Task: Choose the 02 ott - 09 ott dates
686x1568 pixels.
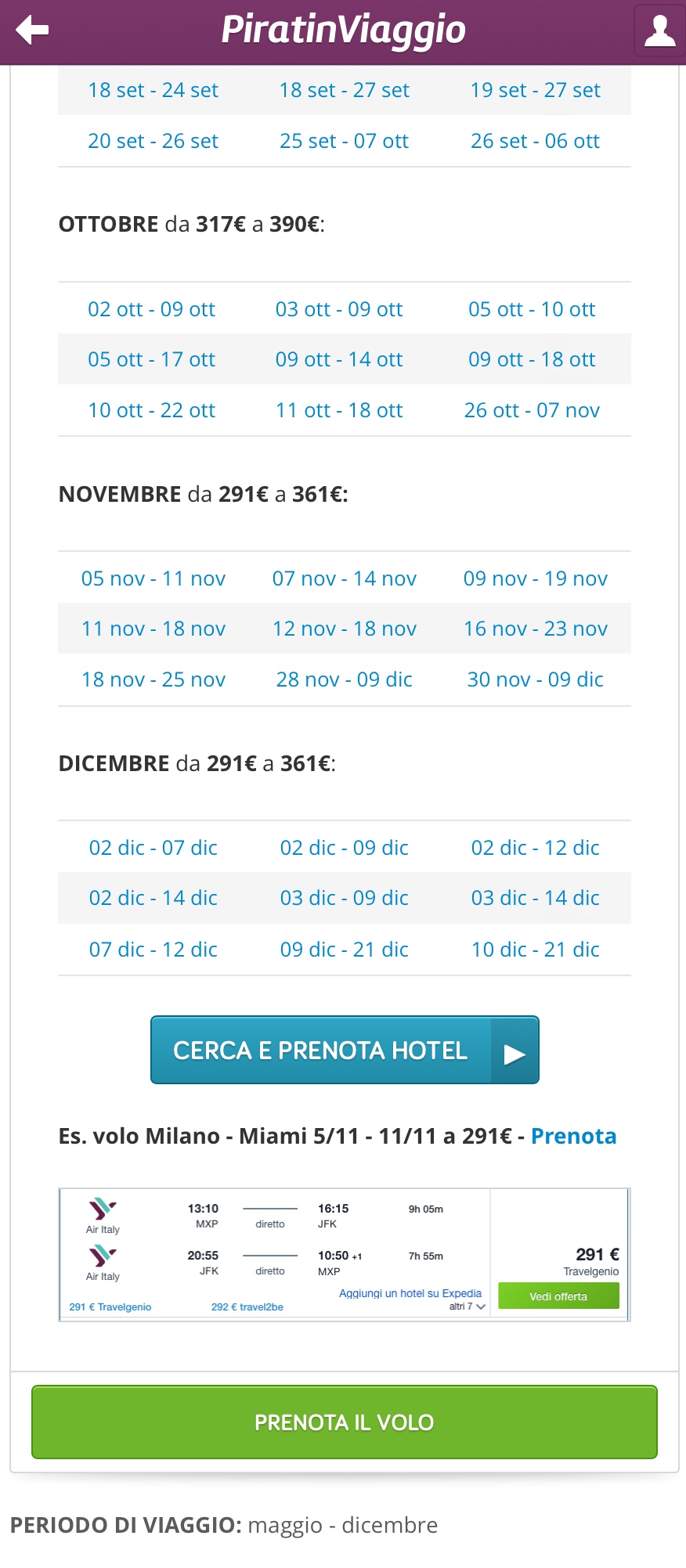Action: (151, 309)
